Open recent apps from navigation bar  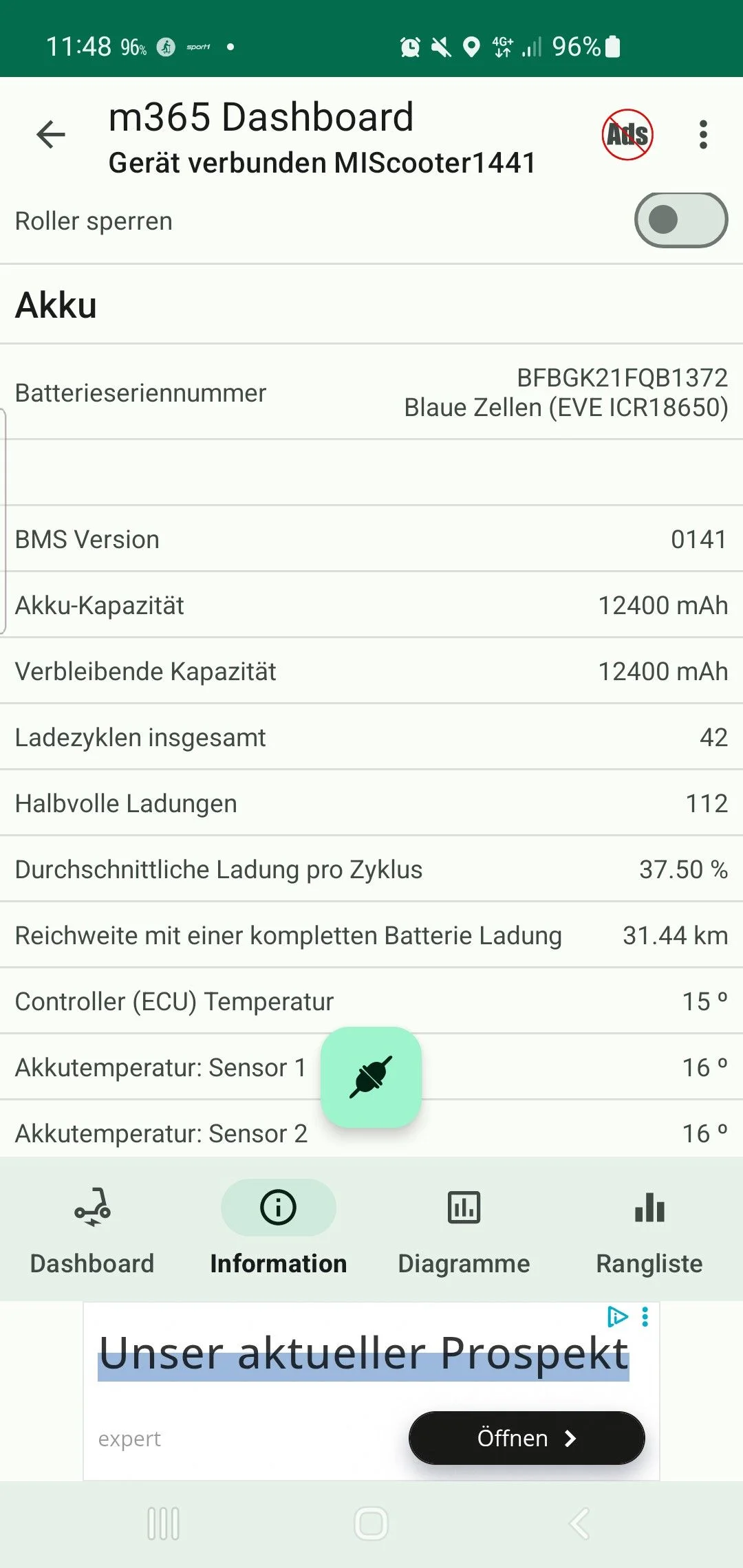click(x=164, y=1524)
